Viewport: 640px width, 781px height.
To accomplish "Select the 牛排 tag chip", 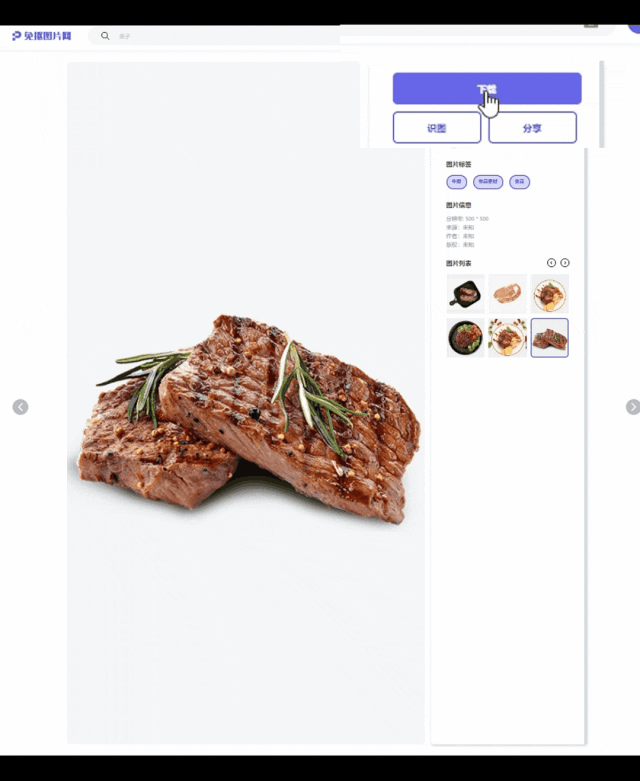I will tap(456, 182).
